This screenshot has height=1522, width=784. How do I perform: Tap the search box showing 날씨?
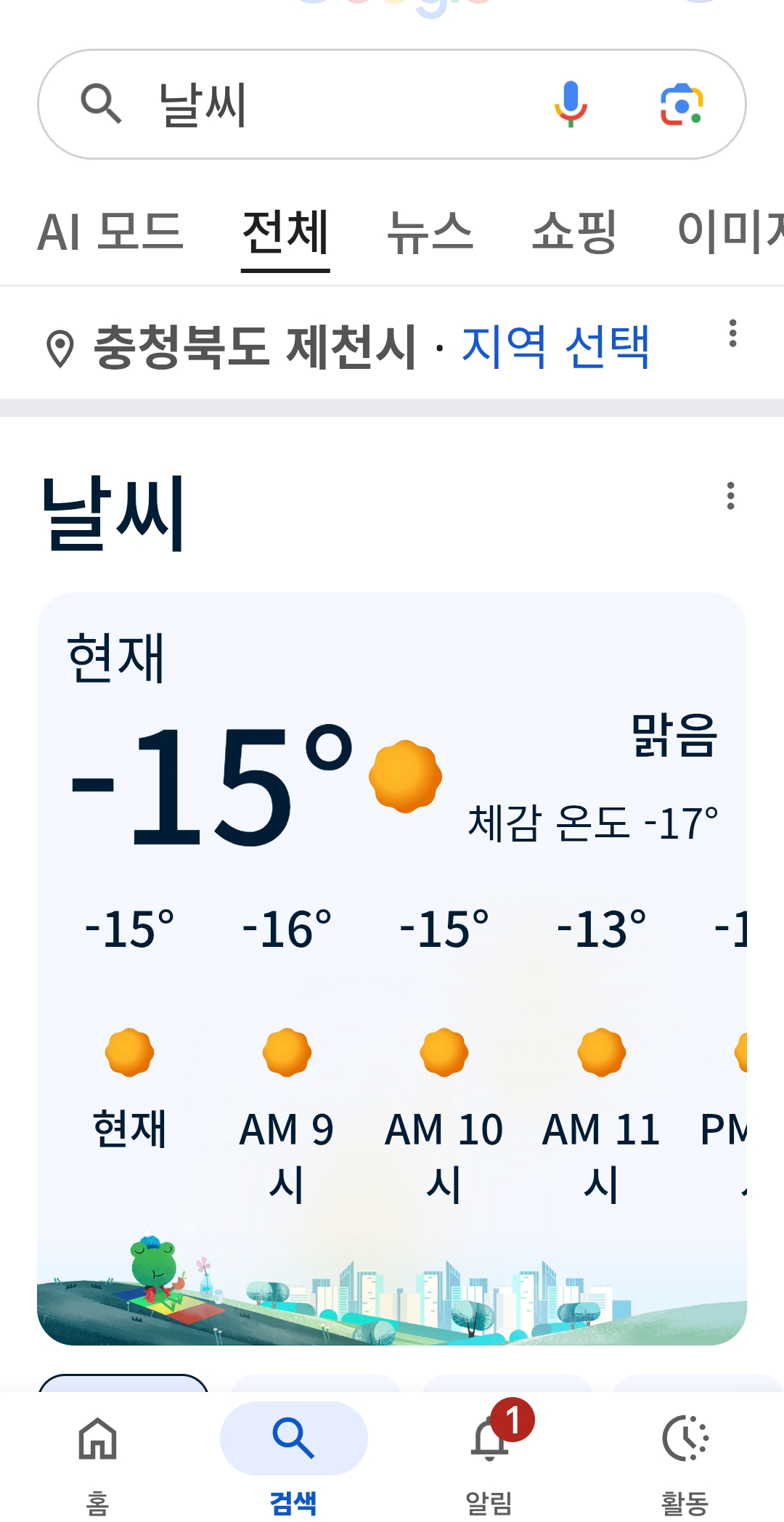tap(327, 105)
